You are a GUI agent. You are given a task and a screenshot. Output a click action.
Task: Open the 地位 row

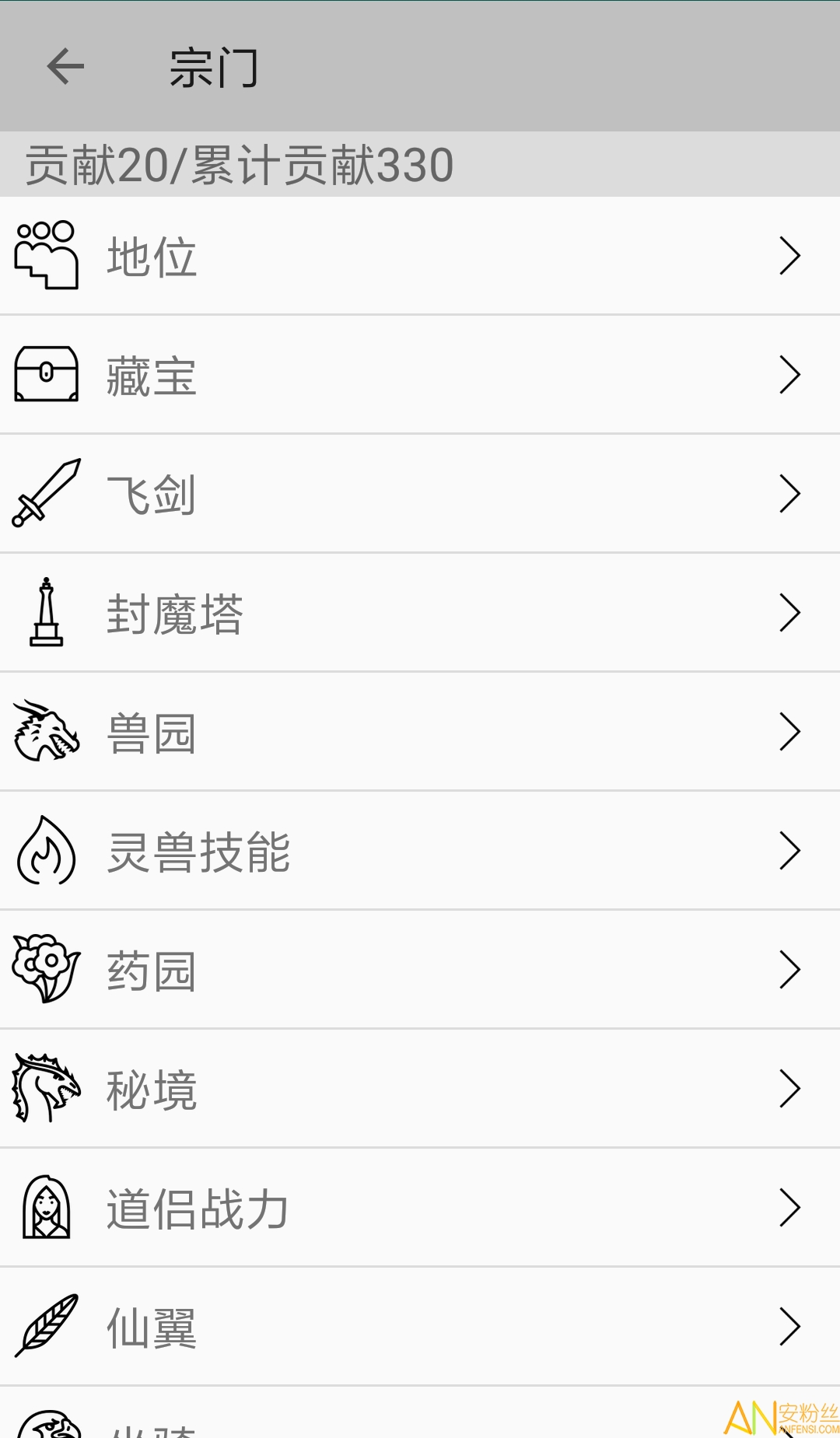pyautogui.click(x=420, y=256)
